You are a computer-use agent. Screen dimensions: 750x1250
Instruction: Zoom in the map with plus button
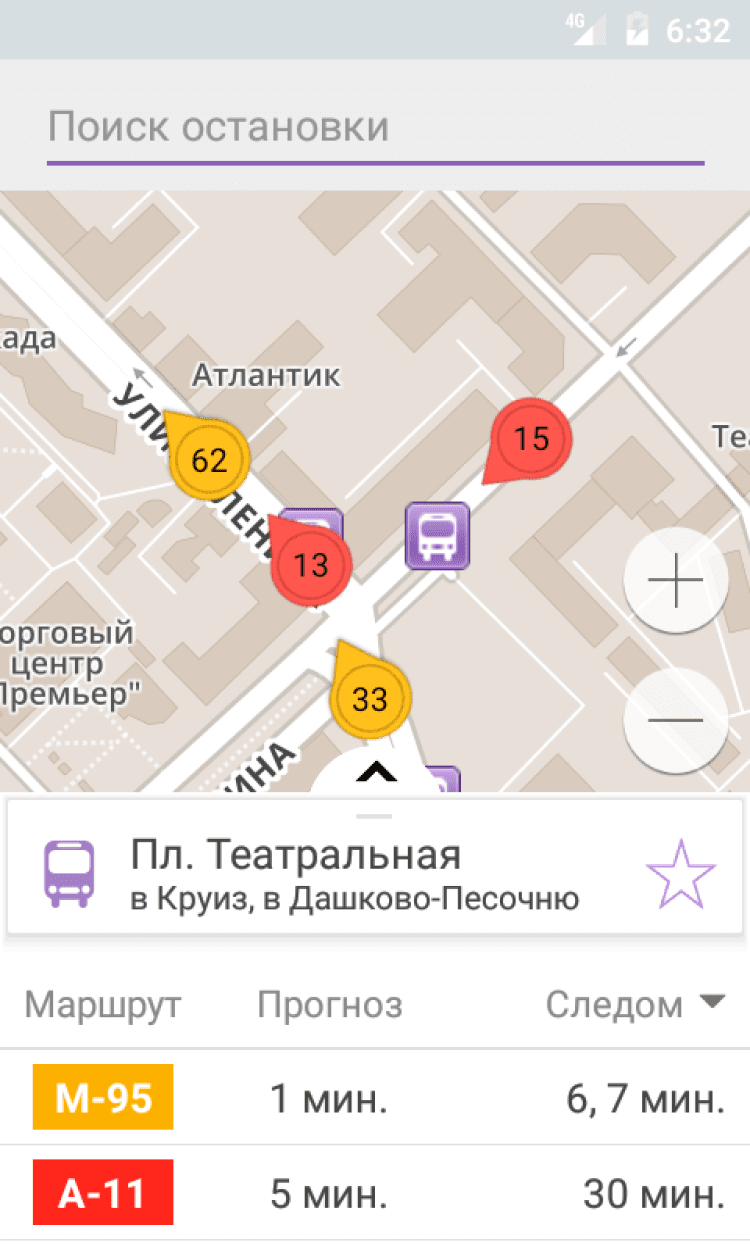[676, 580]
